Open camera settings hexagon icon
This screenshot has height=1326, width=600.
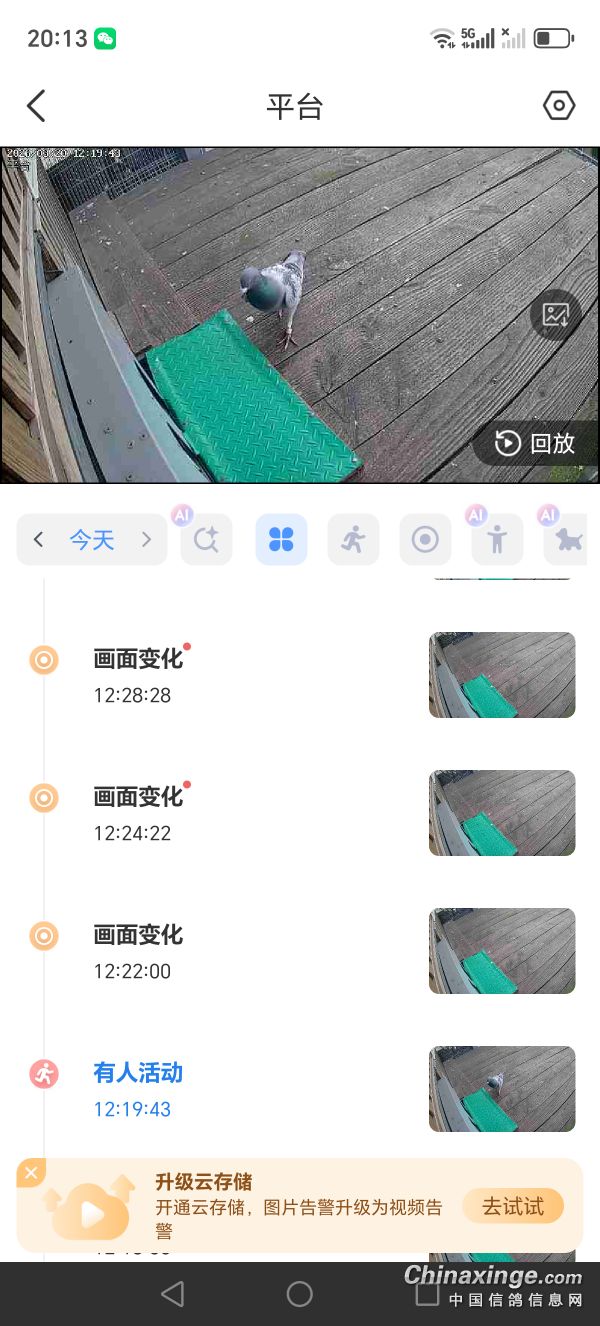pyautogui.click(x=559, y=106)
